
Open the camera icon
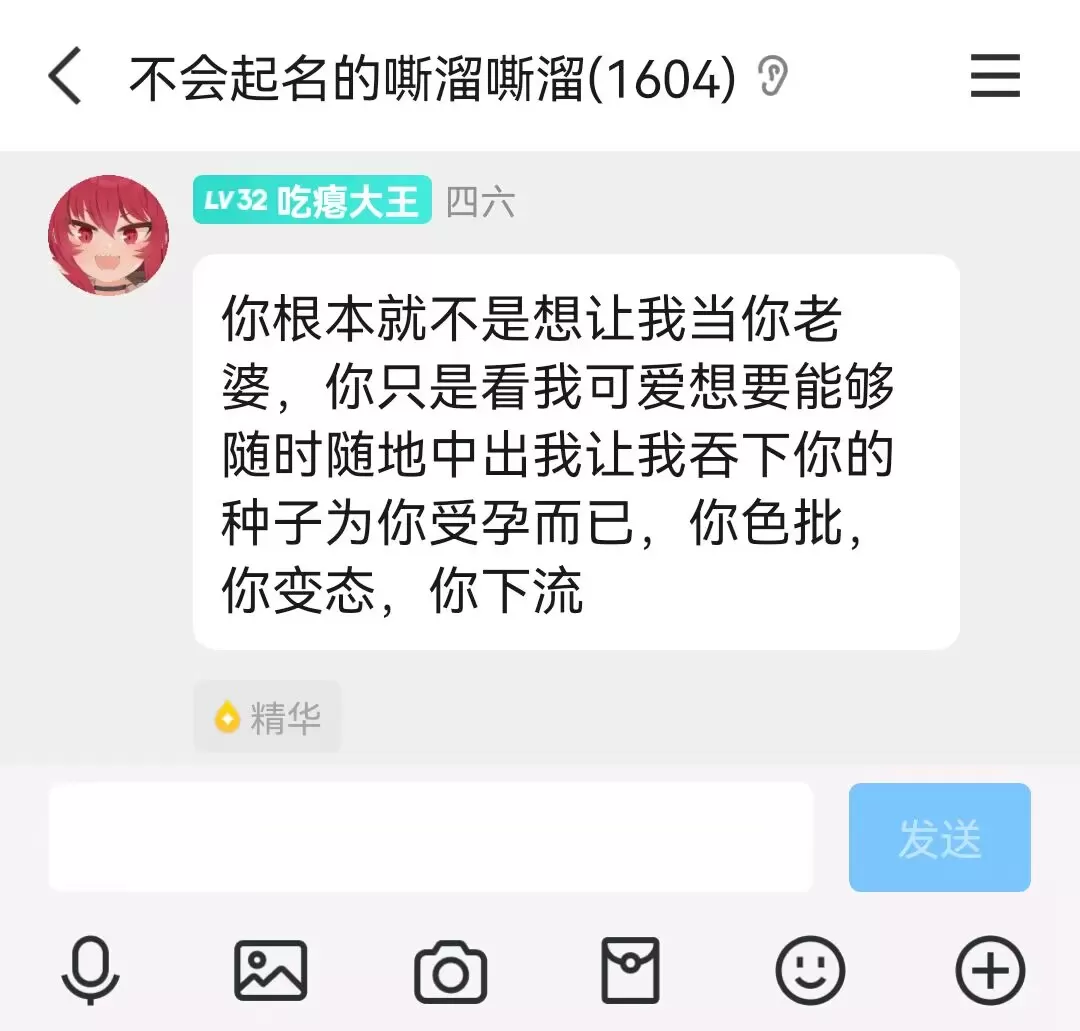[450, 972]
